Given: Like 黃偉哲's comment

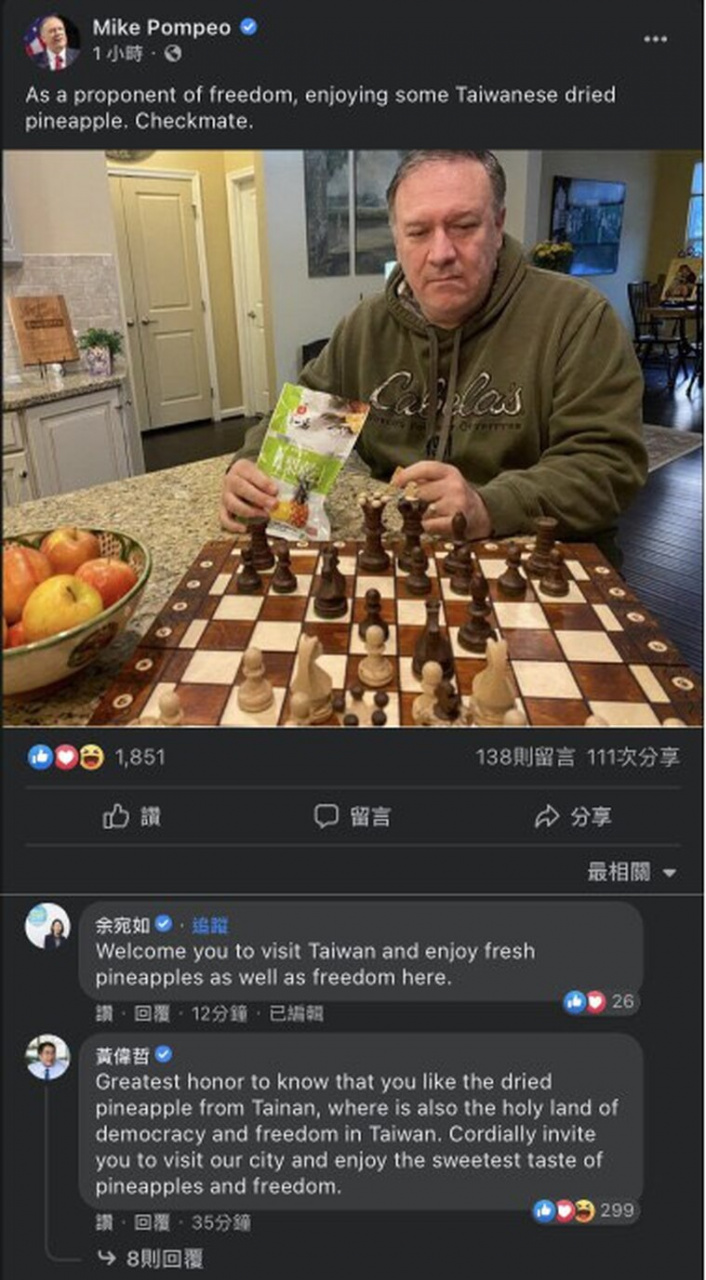Looking at the screenshot, I should (x=104, y=1222).
